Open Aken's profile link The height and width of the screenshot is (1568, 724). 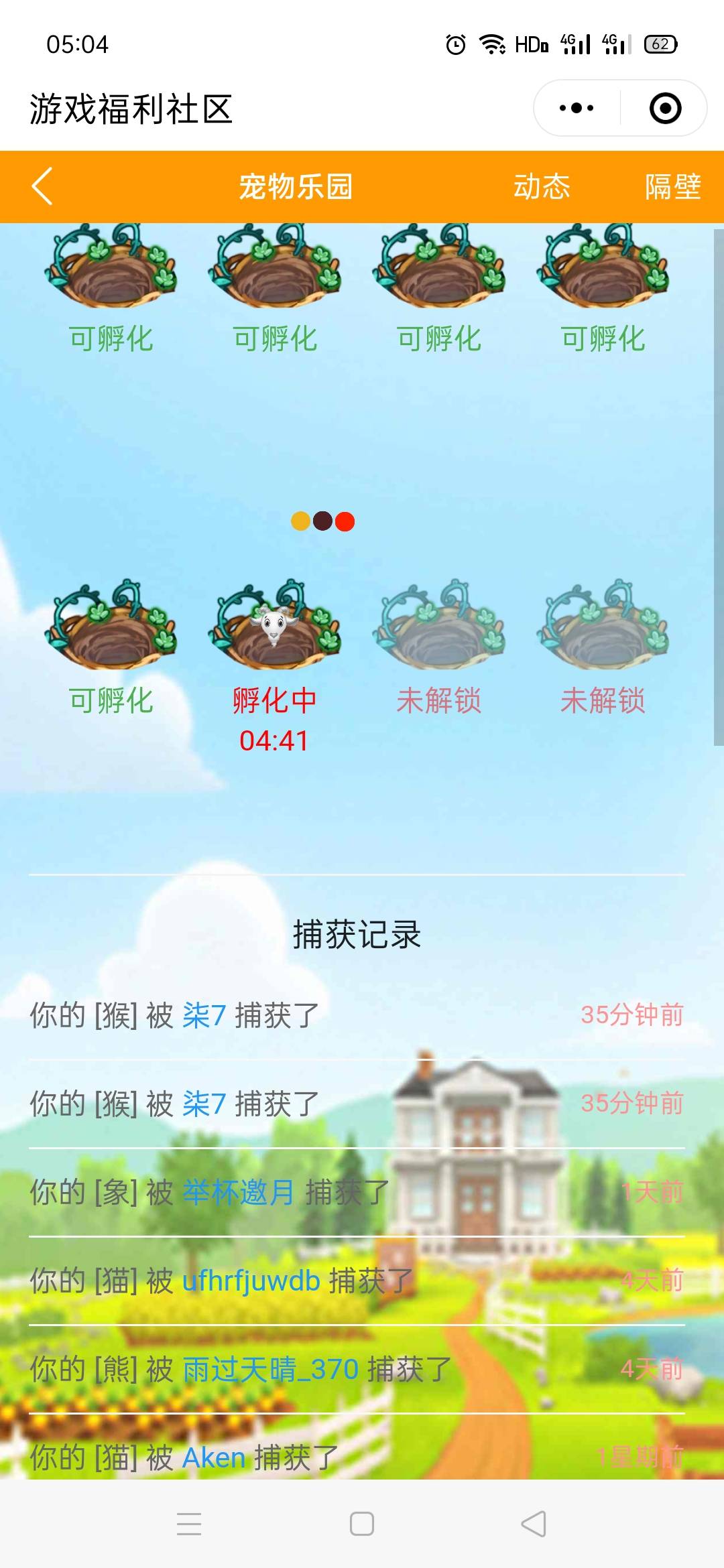point(214,1457)
